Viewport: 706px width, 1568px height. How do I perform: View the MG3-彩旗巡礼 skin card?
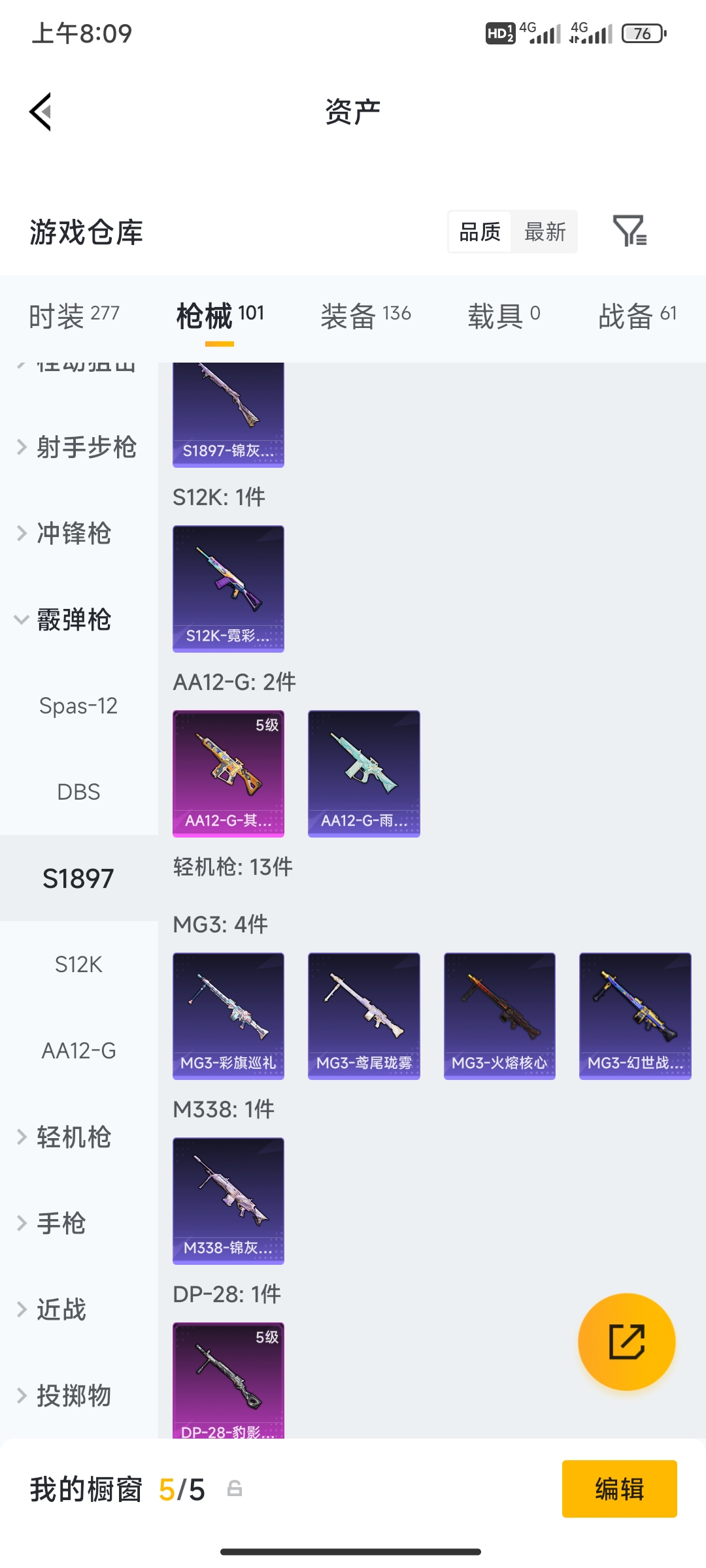pos(228,1016)
